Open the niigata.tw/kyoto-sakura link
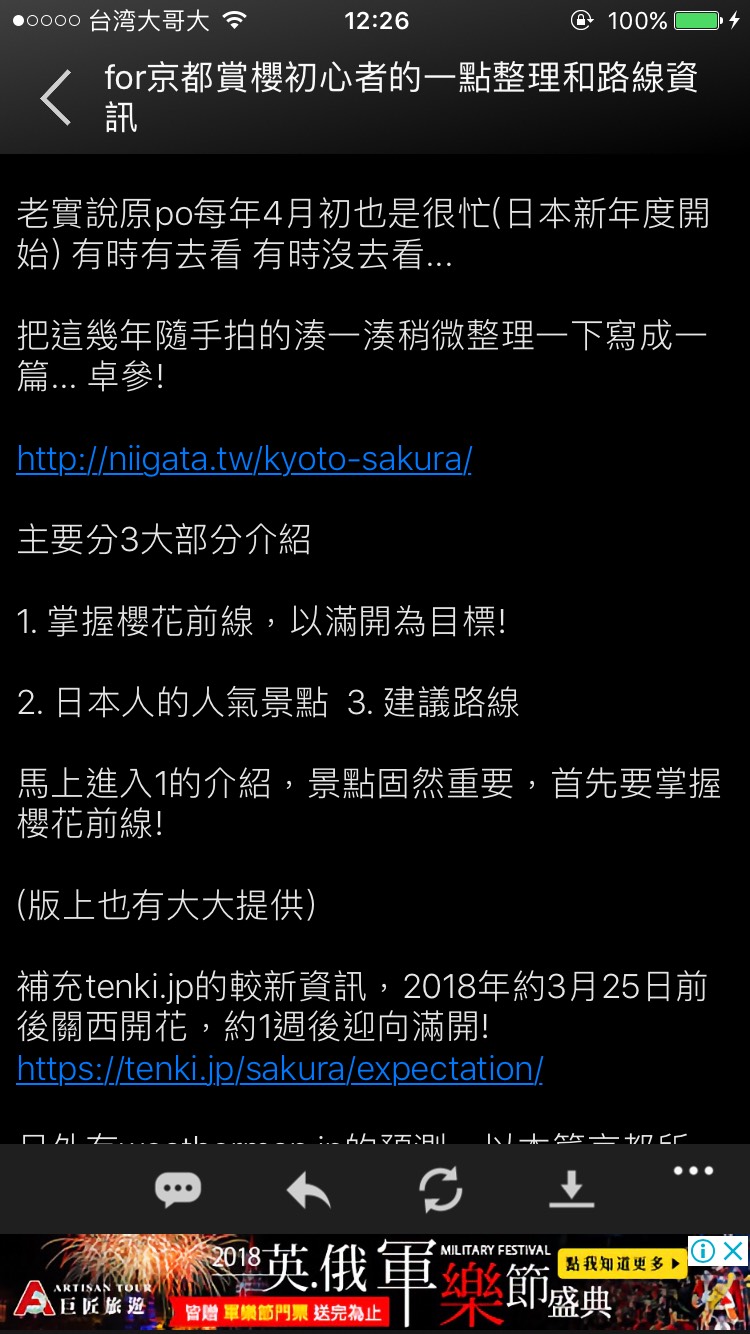 (x=244, y=459)
